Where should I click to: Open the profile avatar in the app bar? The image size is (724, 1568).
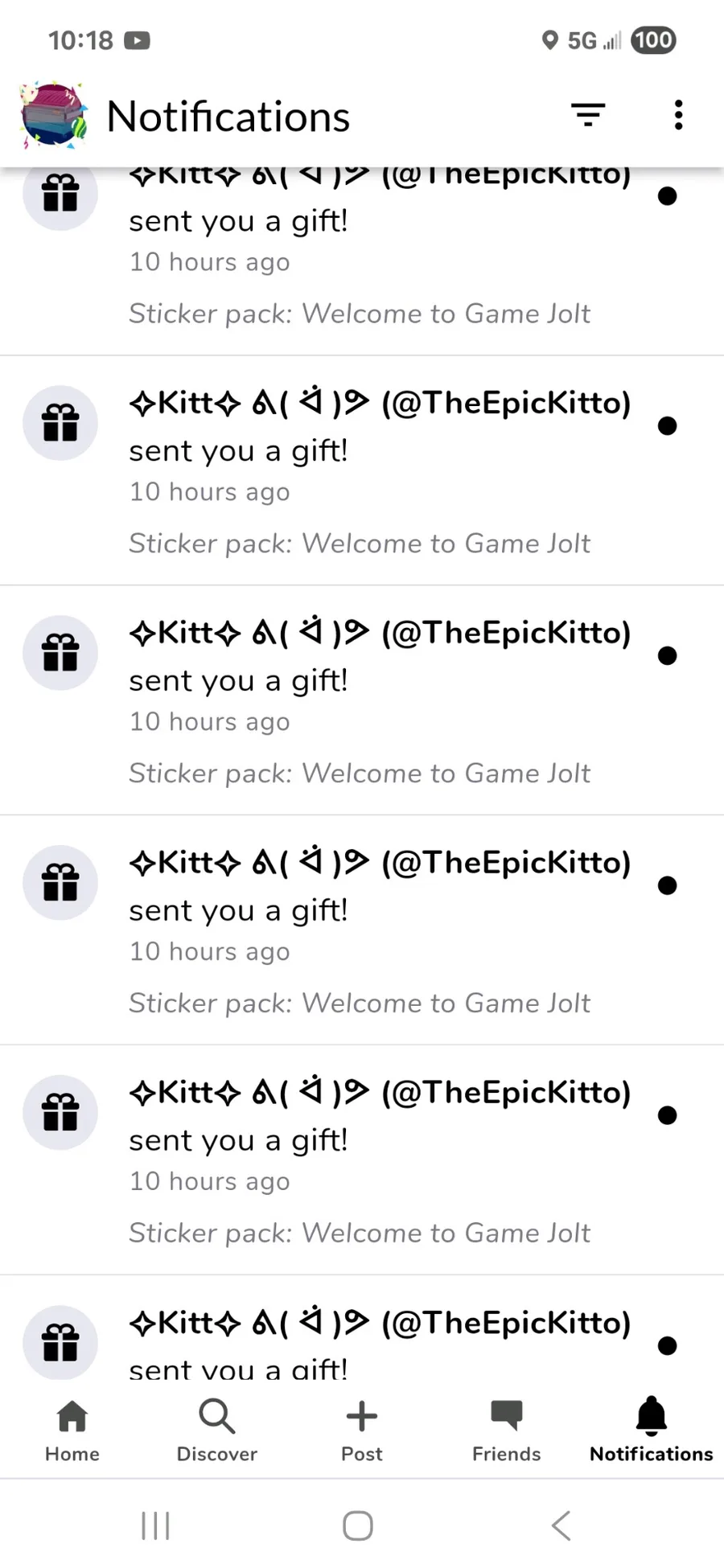point(55,116)
